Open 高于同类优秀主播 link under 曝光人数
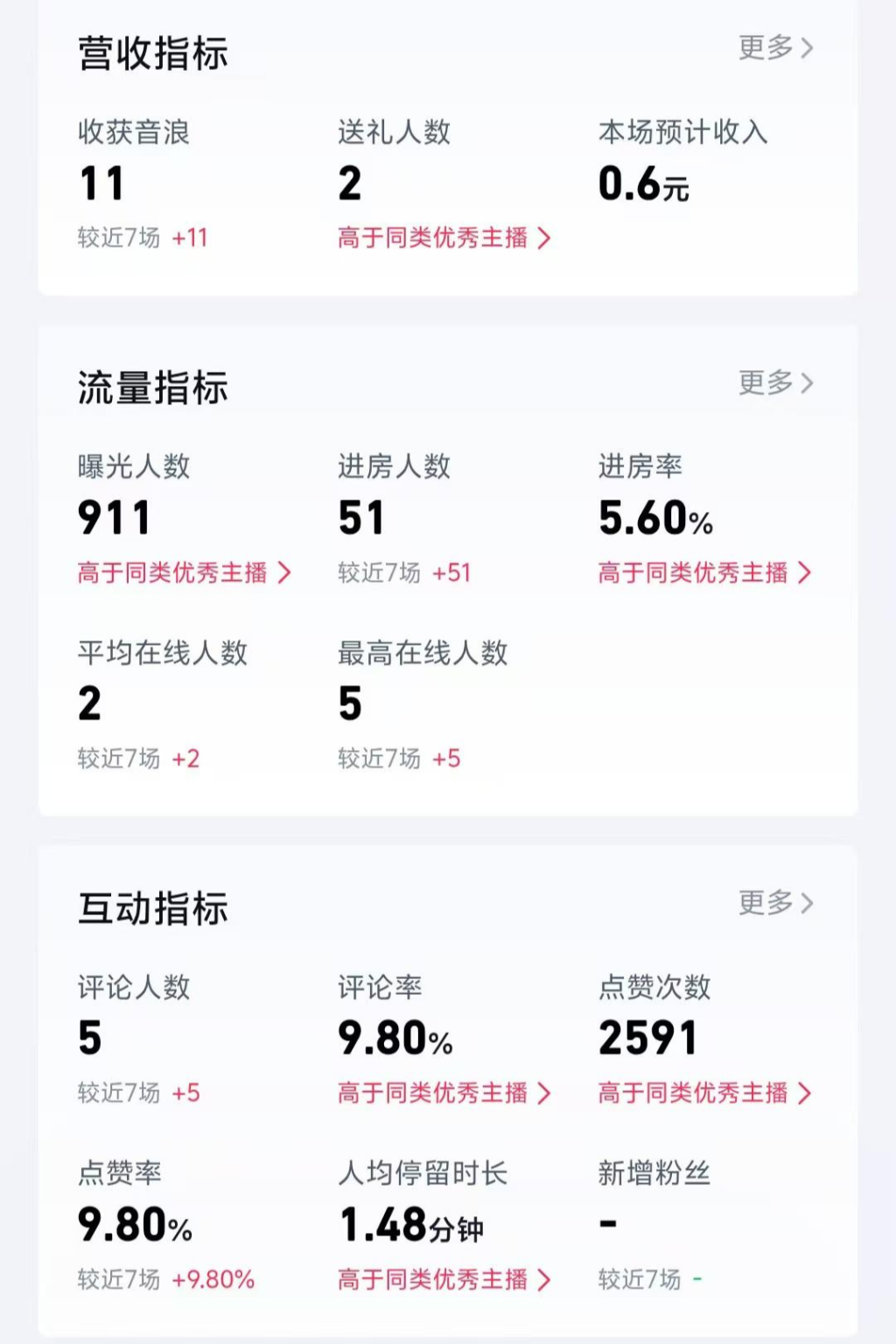Viewport: 896px width, 1344px height. [x=184, y=573]
